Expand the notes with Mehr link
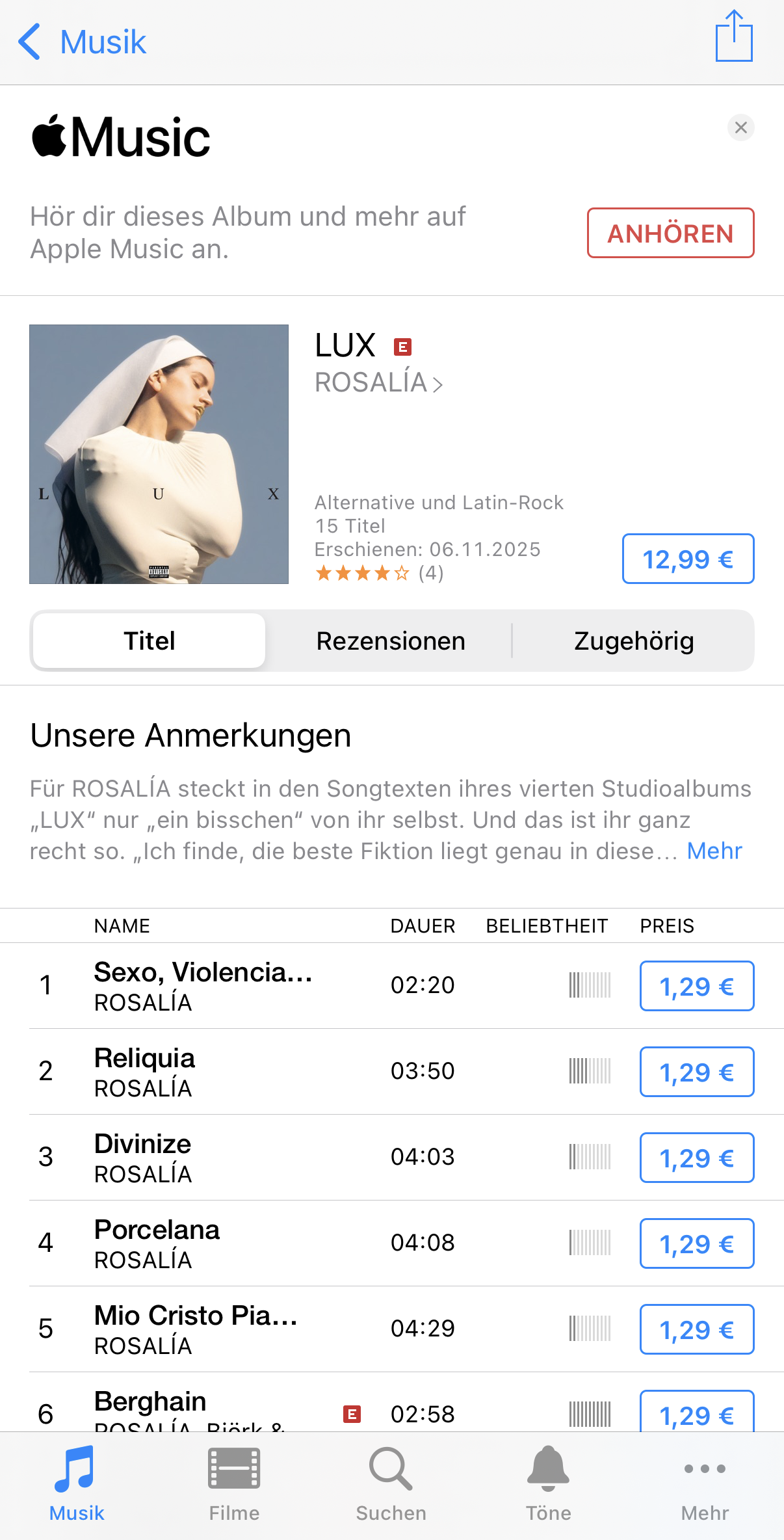This screenshot has width=784, height=1540. click(714, 851)
